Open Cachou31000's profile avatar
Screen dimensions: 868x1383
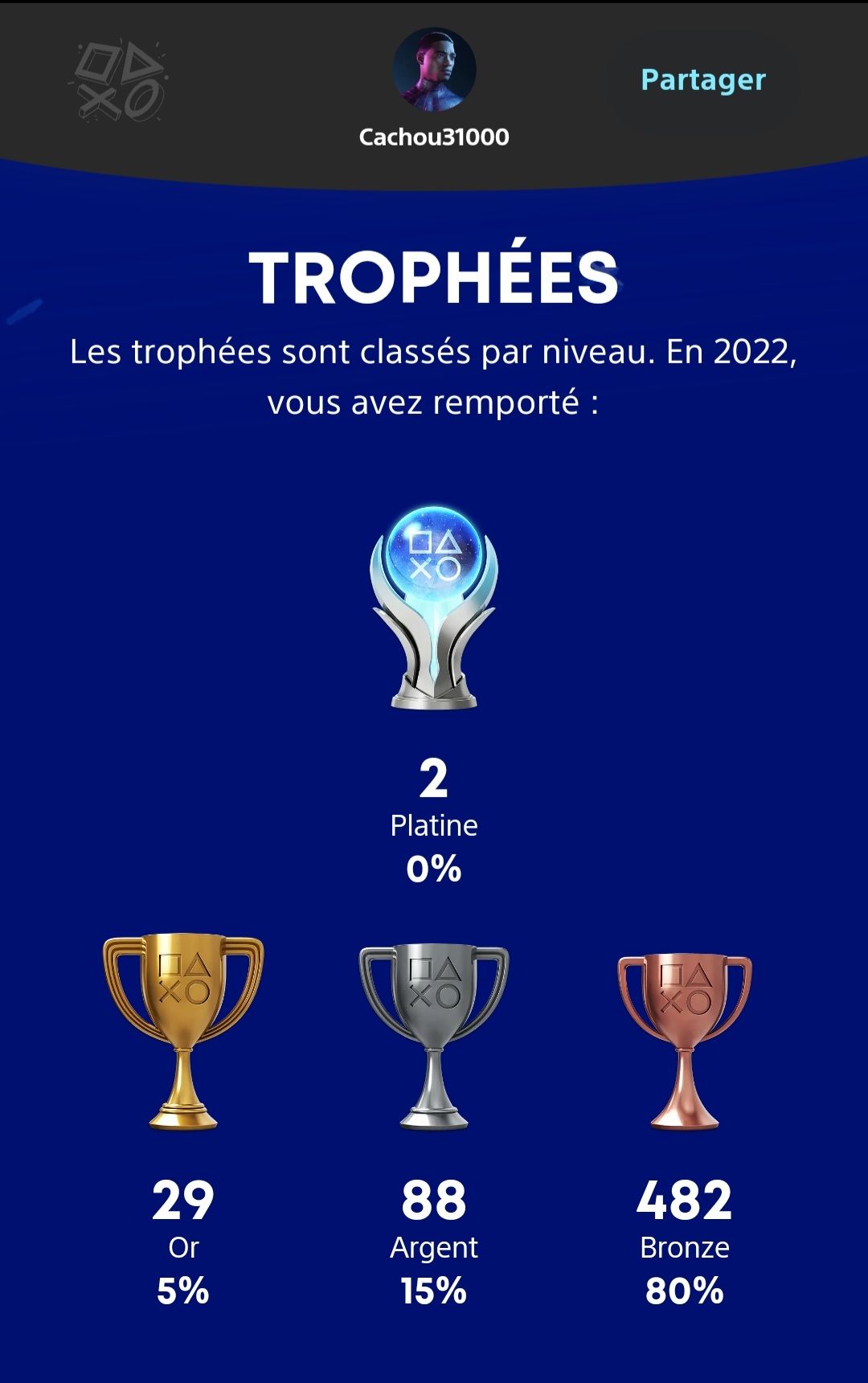tap(434, 70)
